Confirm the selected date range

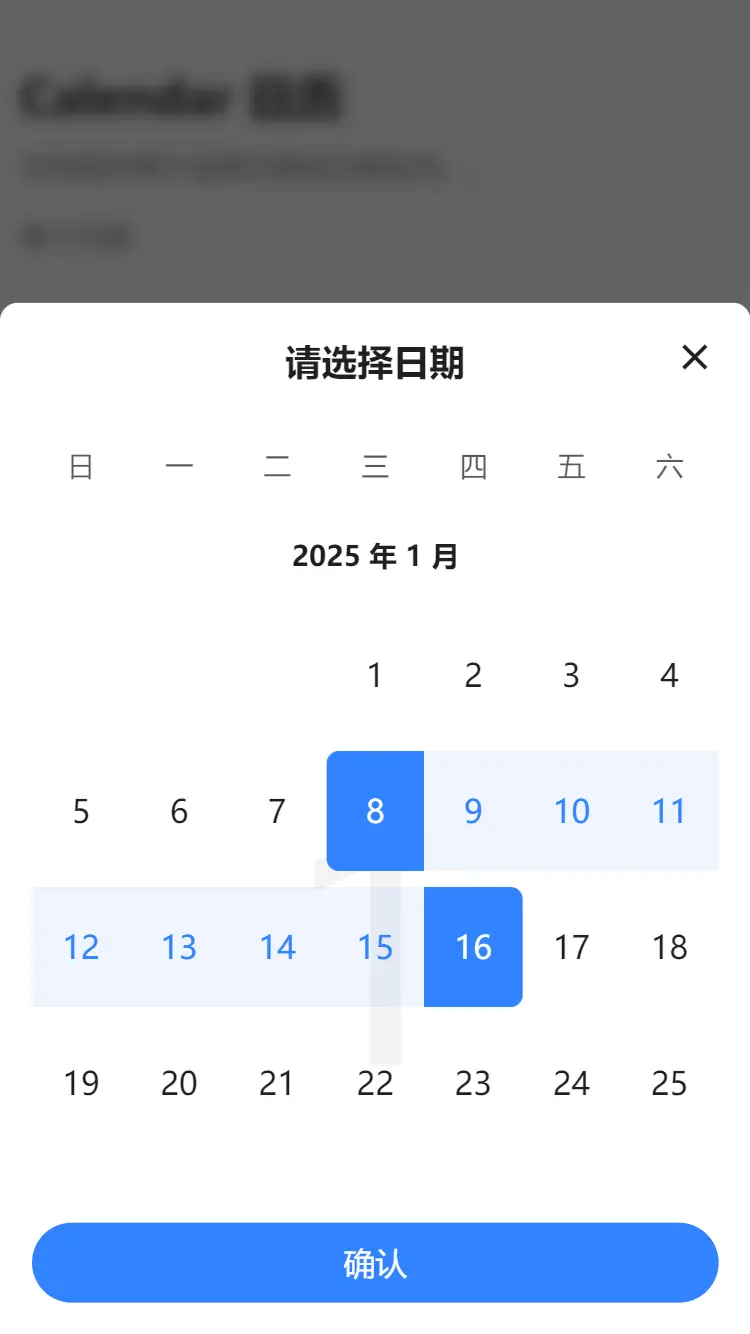tap(375, 1262)
